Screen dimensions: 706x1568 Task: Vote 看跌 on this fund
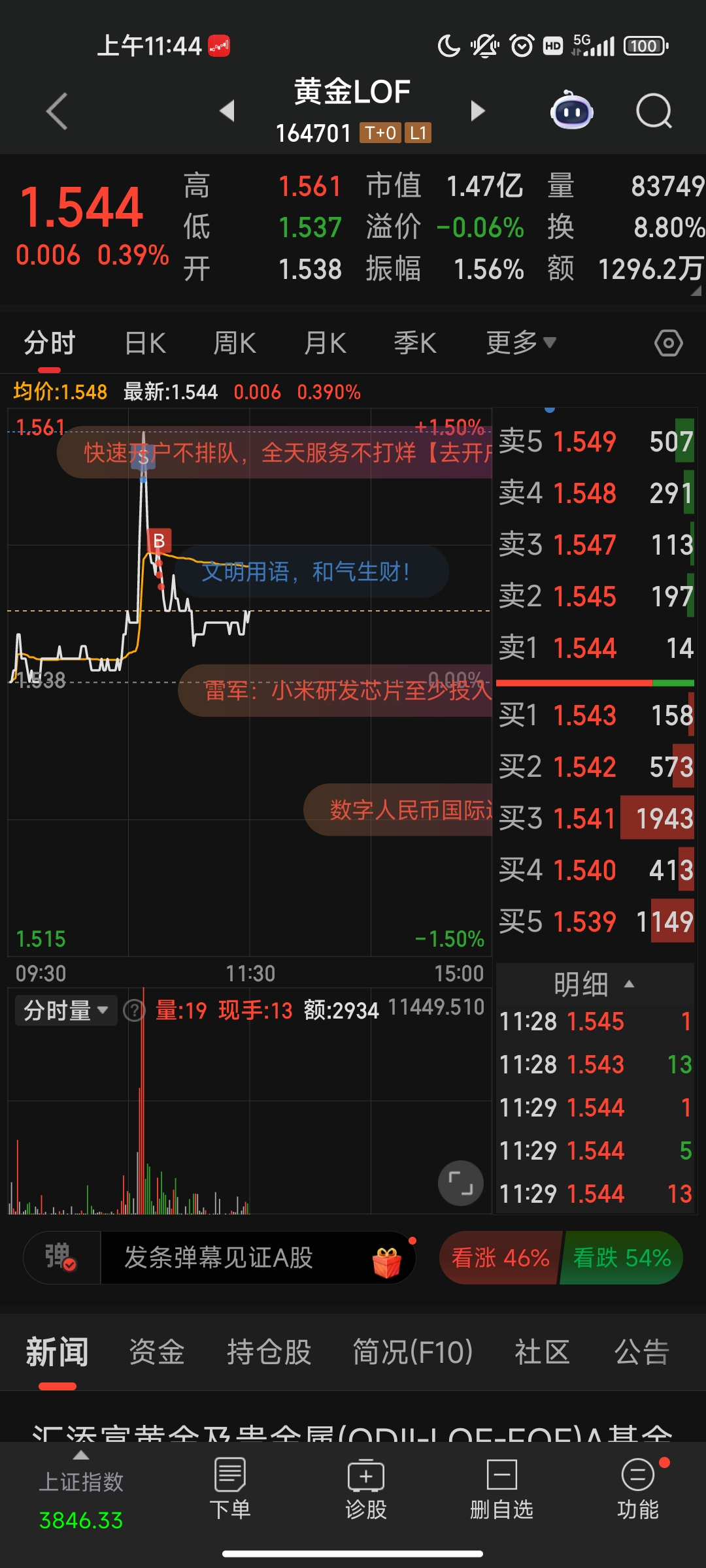[622, 1258]
